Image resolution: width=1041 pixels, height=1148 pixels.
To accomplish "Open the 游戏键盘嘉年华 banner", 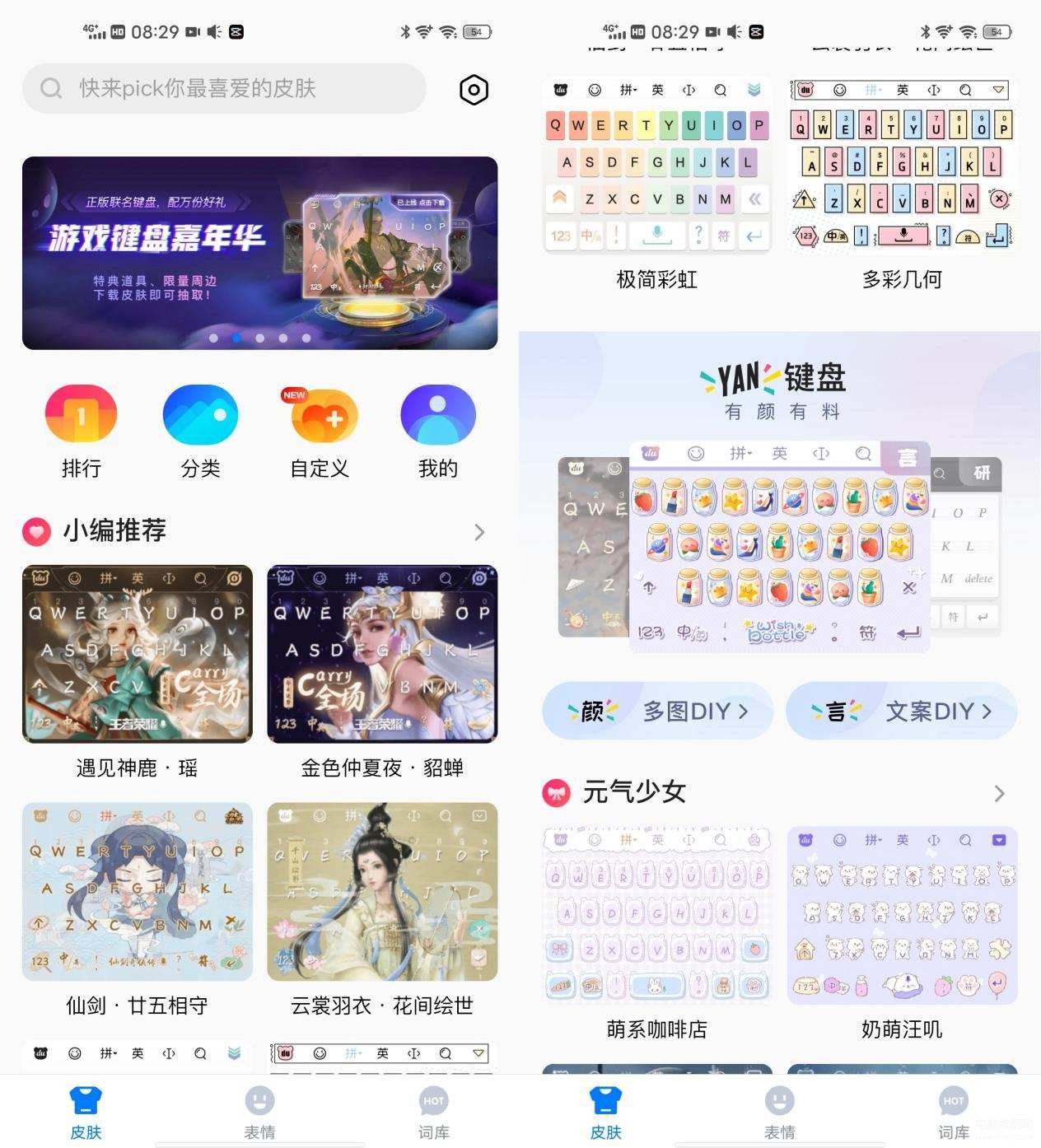I will pyautogui.click(x=259, y=253).
